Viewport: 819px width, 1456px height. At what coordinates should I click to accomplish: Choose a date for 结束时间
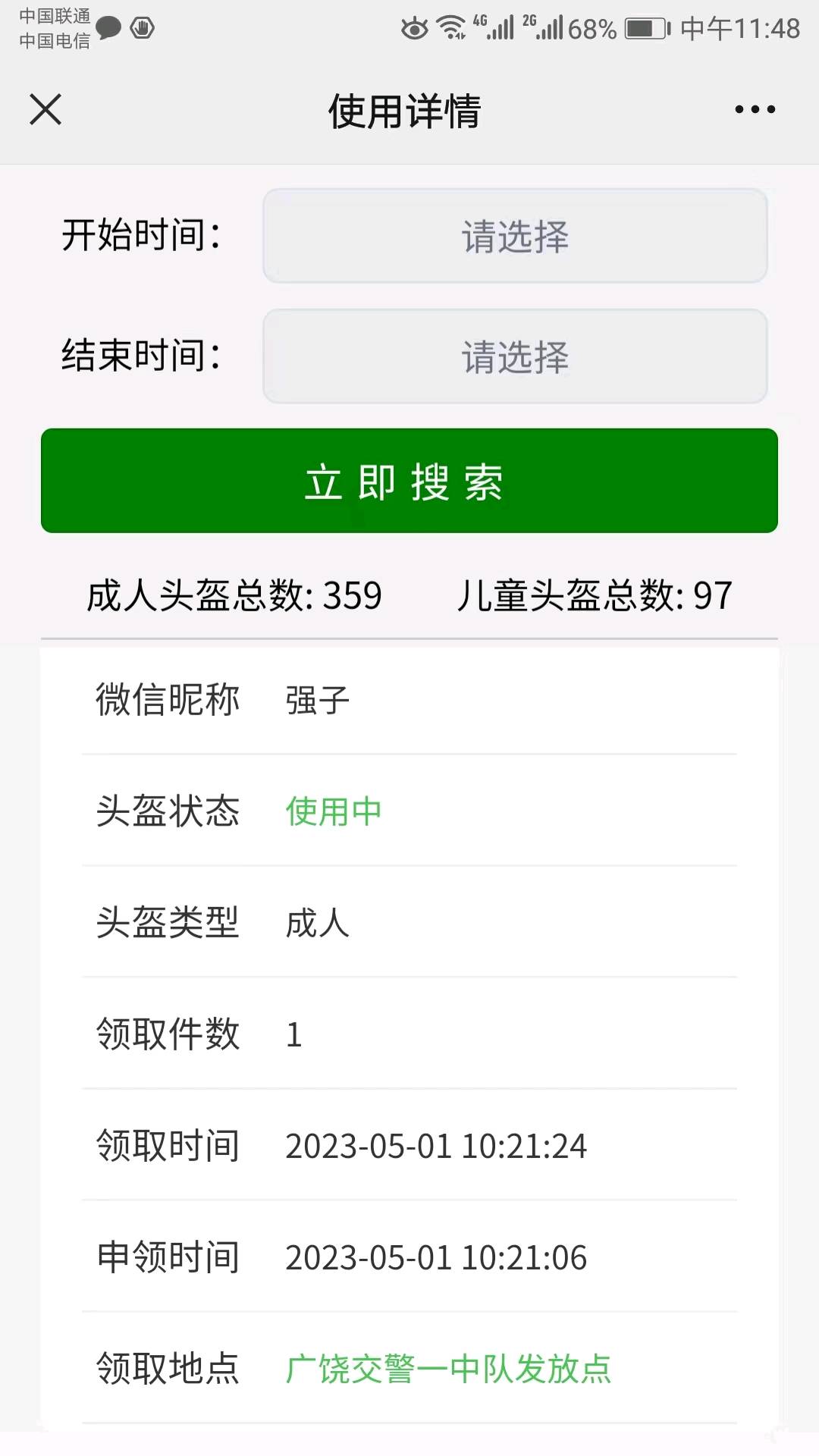point(515,356)
